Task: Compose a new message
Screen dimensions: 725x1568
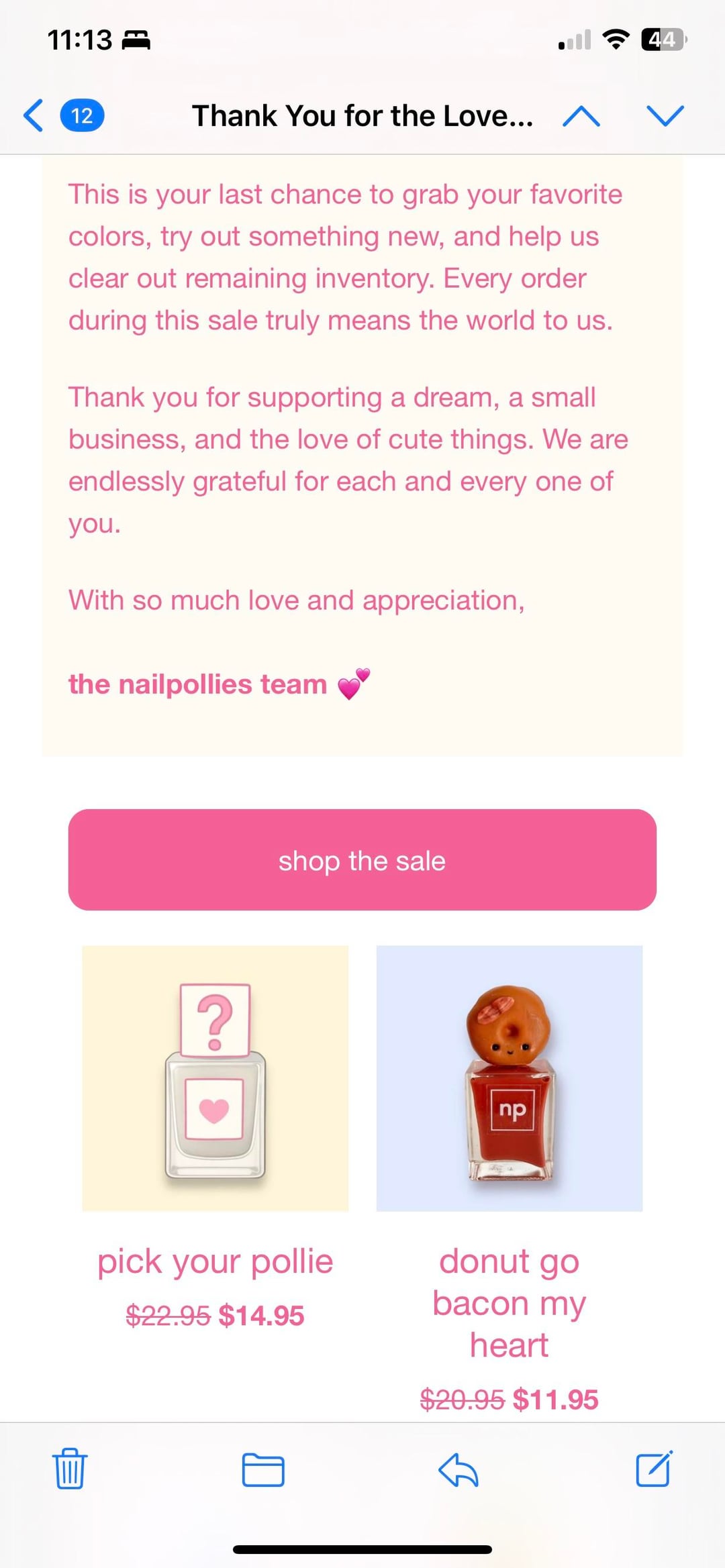Action: pos(653,1469)
